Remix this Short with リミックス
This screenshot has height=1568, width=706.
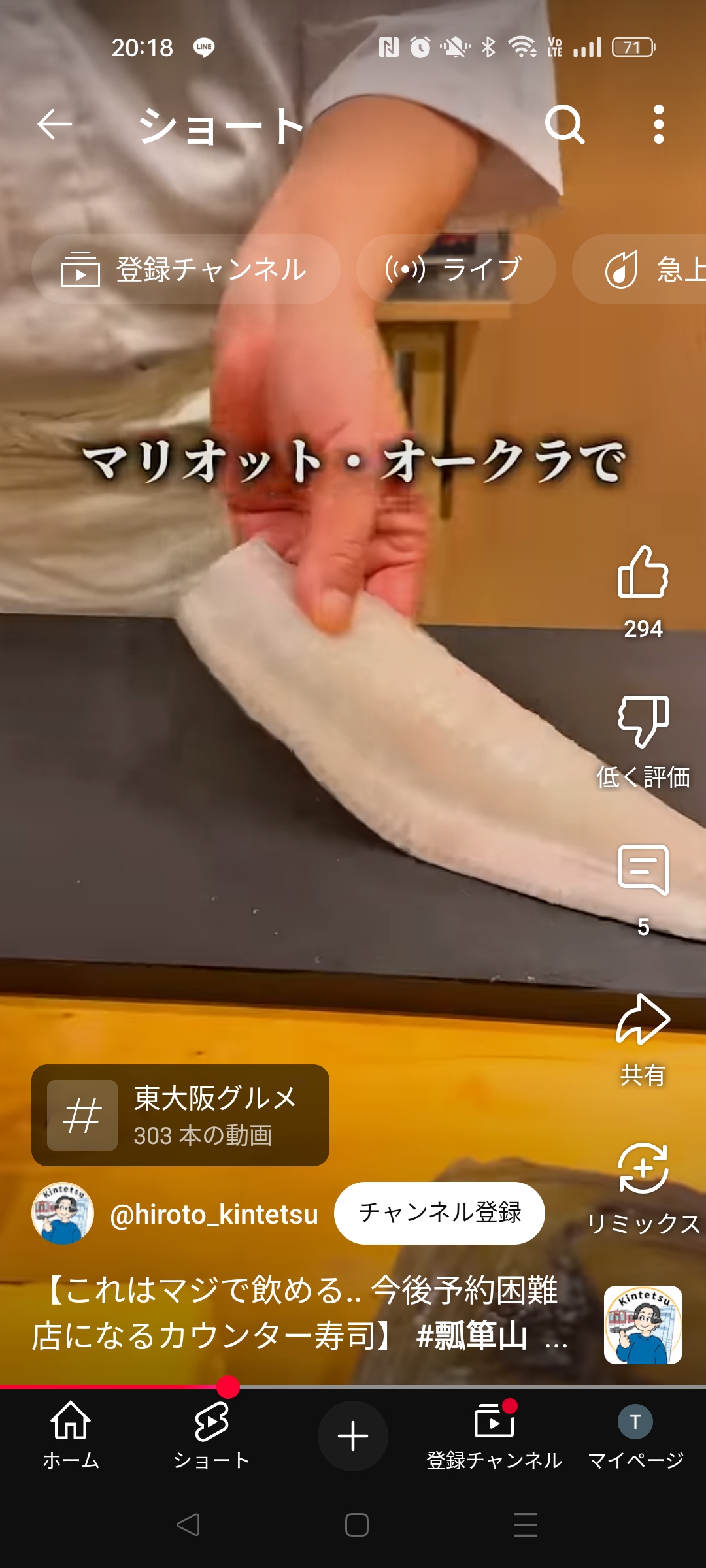click(643, 1169)
